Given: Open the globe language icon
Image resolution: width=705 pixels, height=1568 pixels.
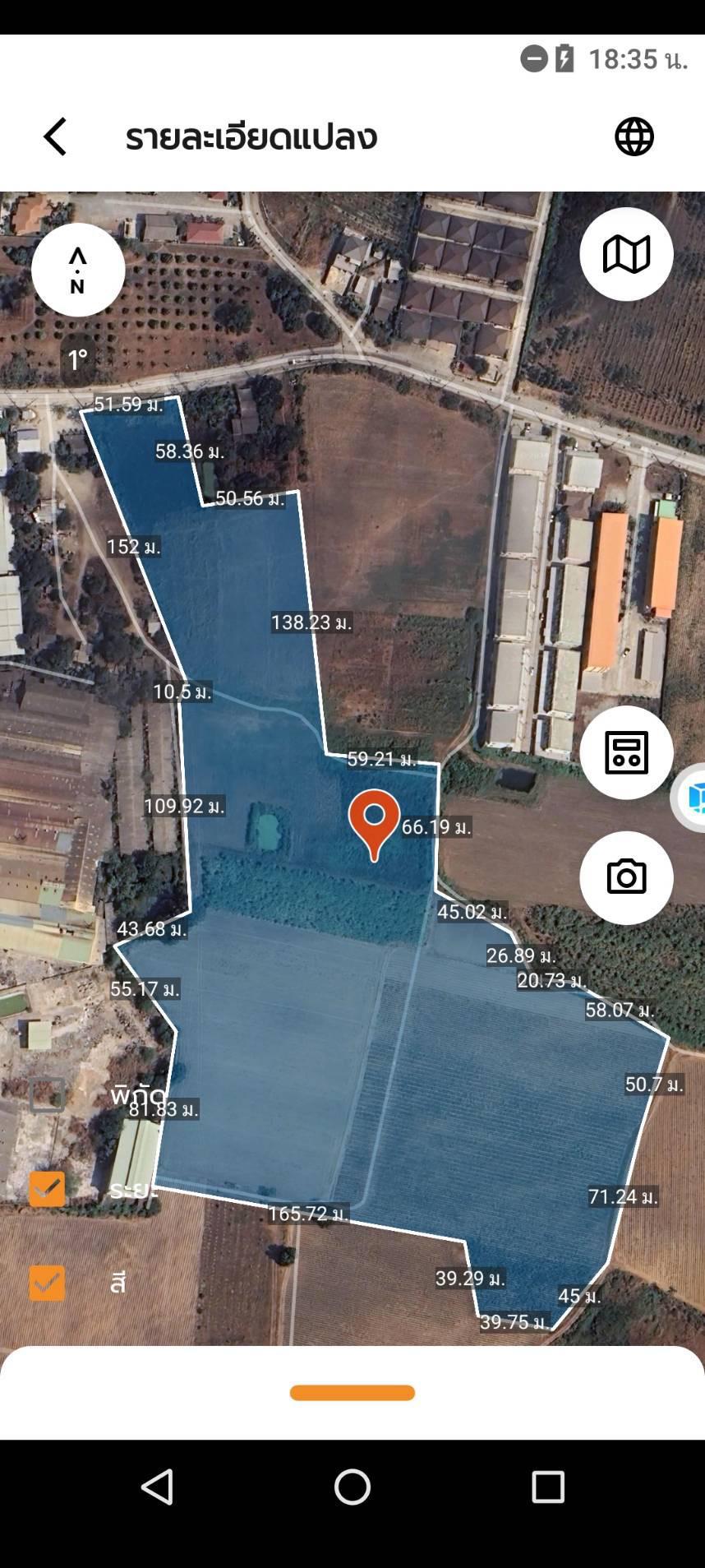Looking at the screenshot, I should (634, 136).
